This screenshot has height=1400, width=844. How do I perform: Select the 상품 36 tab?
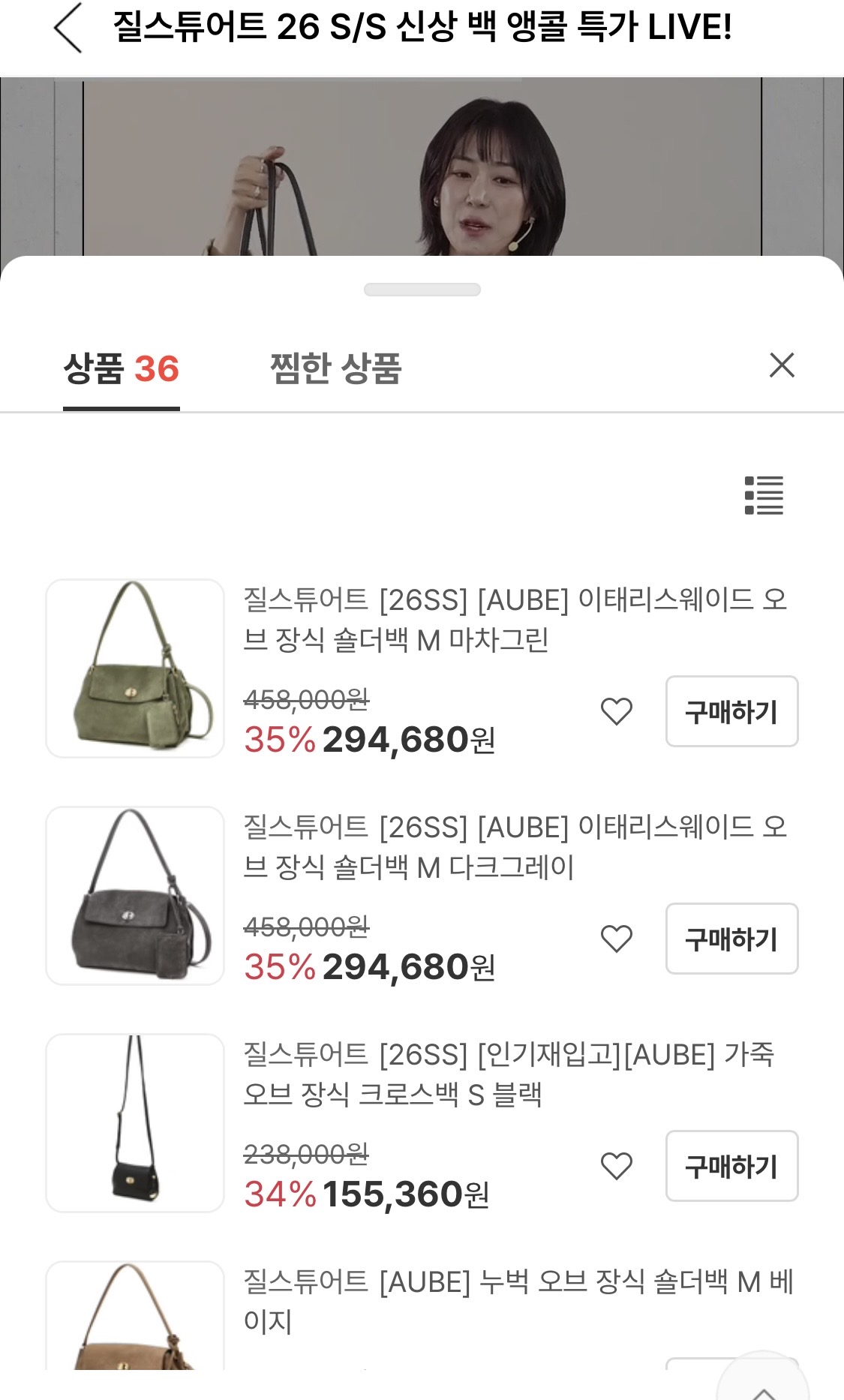click(x=122, y=368)
